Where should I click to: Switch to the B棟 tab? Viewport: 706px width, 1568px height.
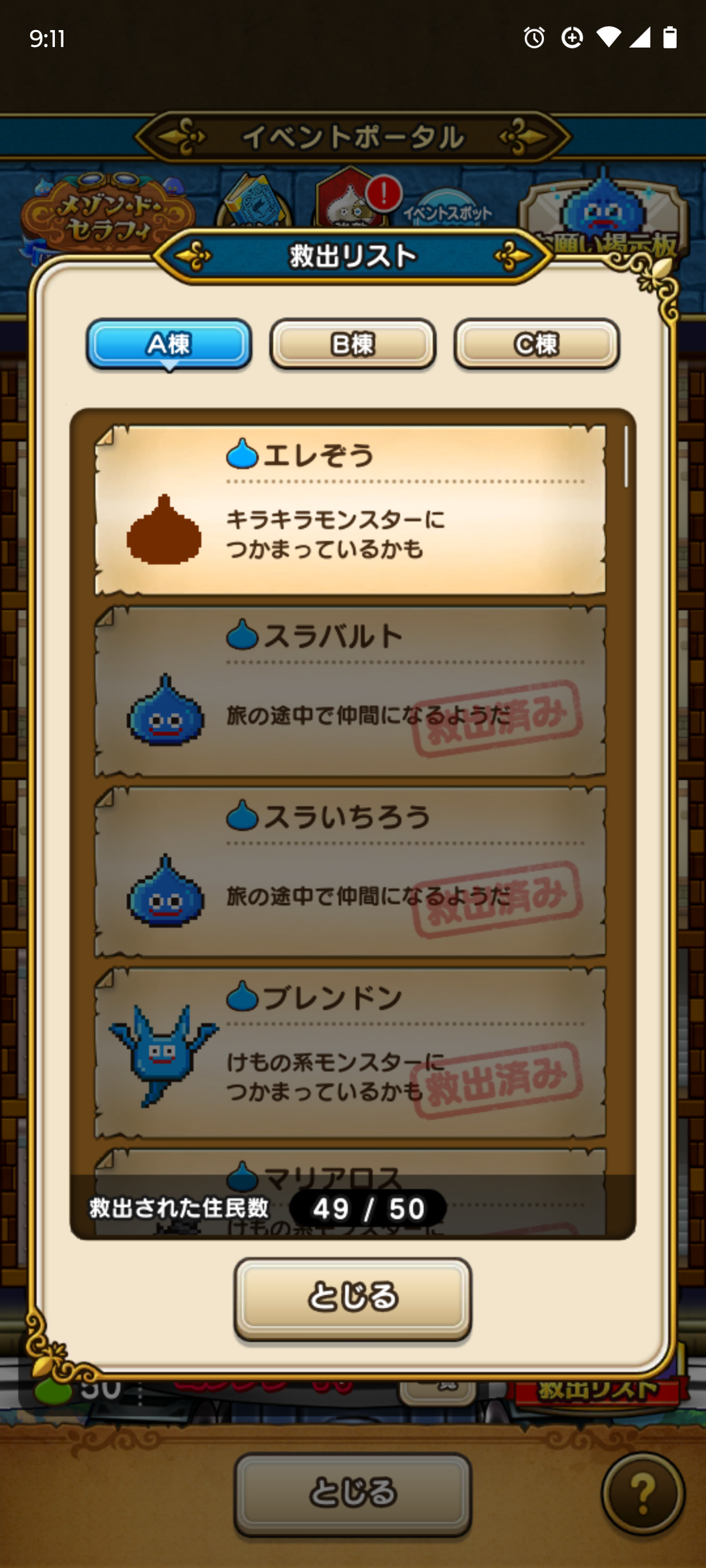pos(353,344)
